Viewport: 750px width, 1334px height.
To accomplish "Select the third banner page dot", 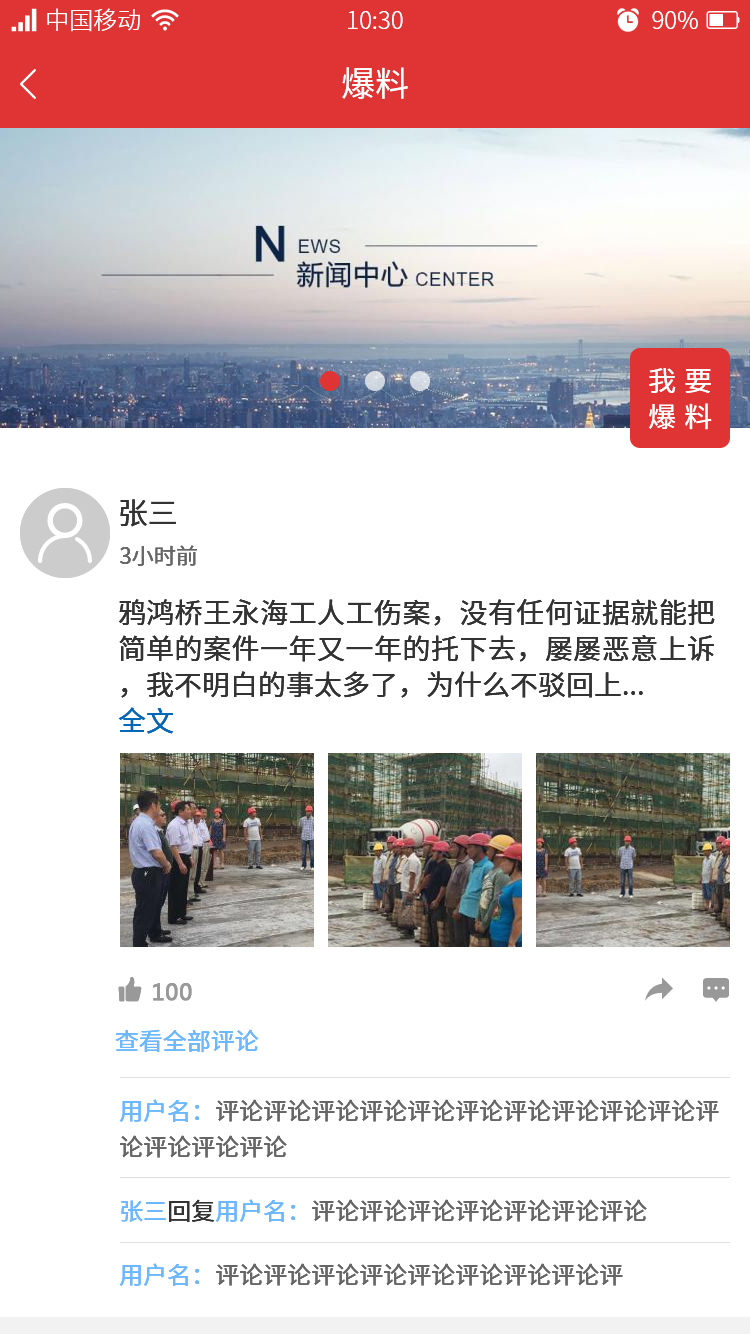I will (420, 381).
